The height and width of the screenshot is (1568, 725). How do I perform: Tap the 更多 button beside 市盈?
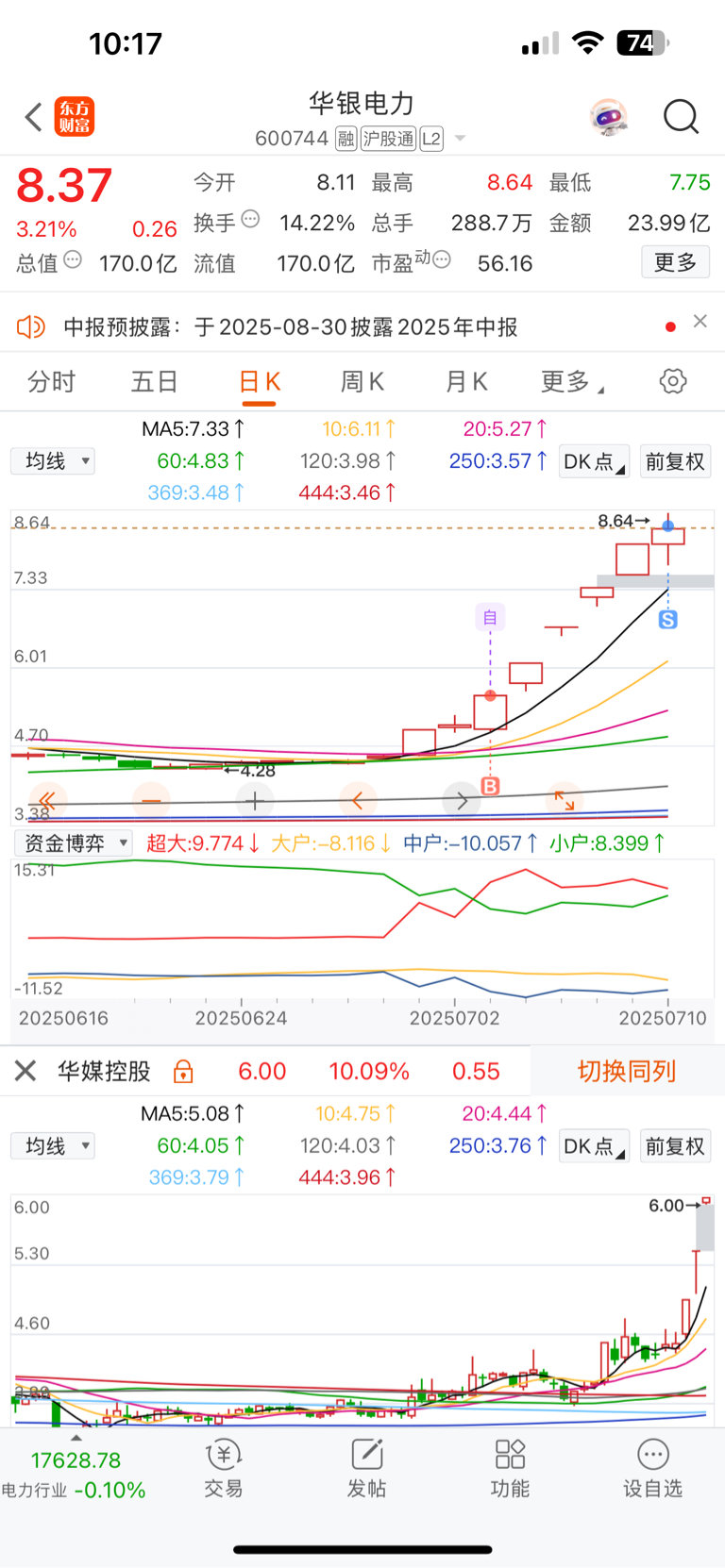click(676, 262)
